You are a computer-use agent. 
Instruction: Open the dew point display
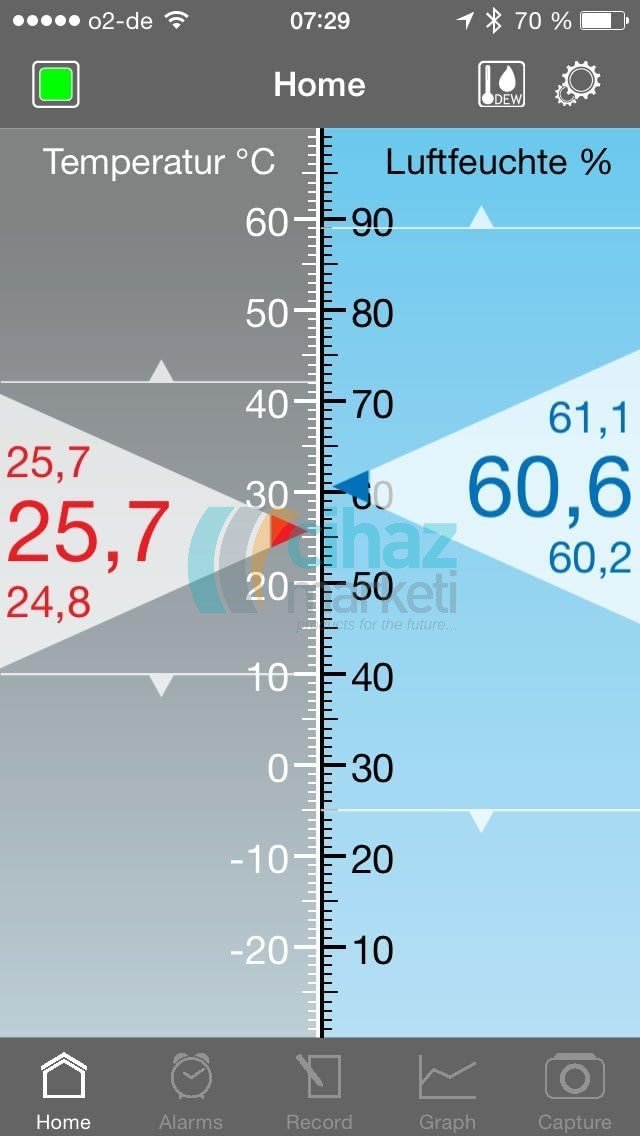501,85
